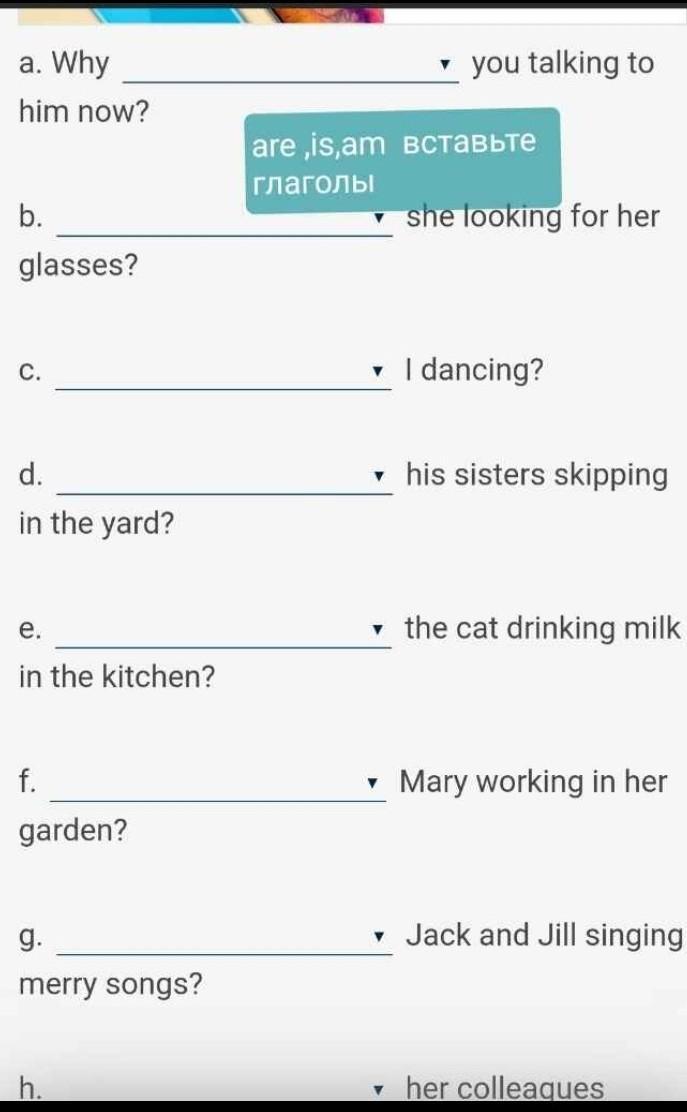Open dropdown before 'the cat drinking milk'
This screenshot has width=687, height=1112.
coord(225,631)
